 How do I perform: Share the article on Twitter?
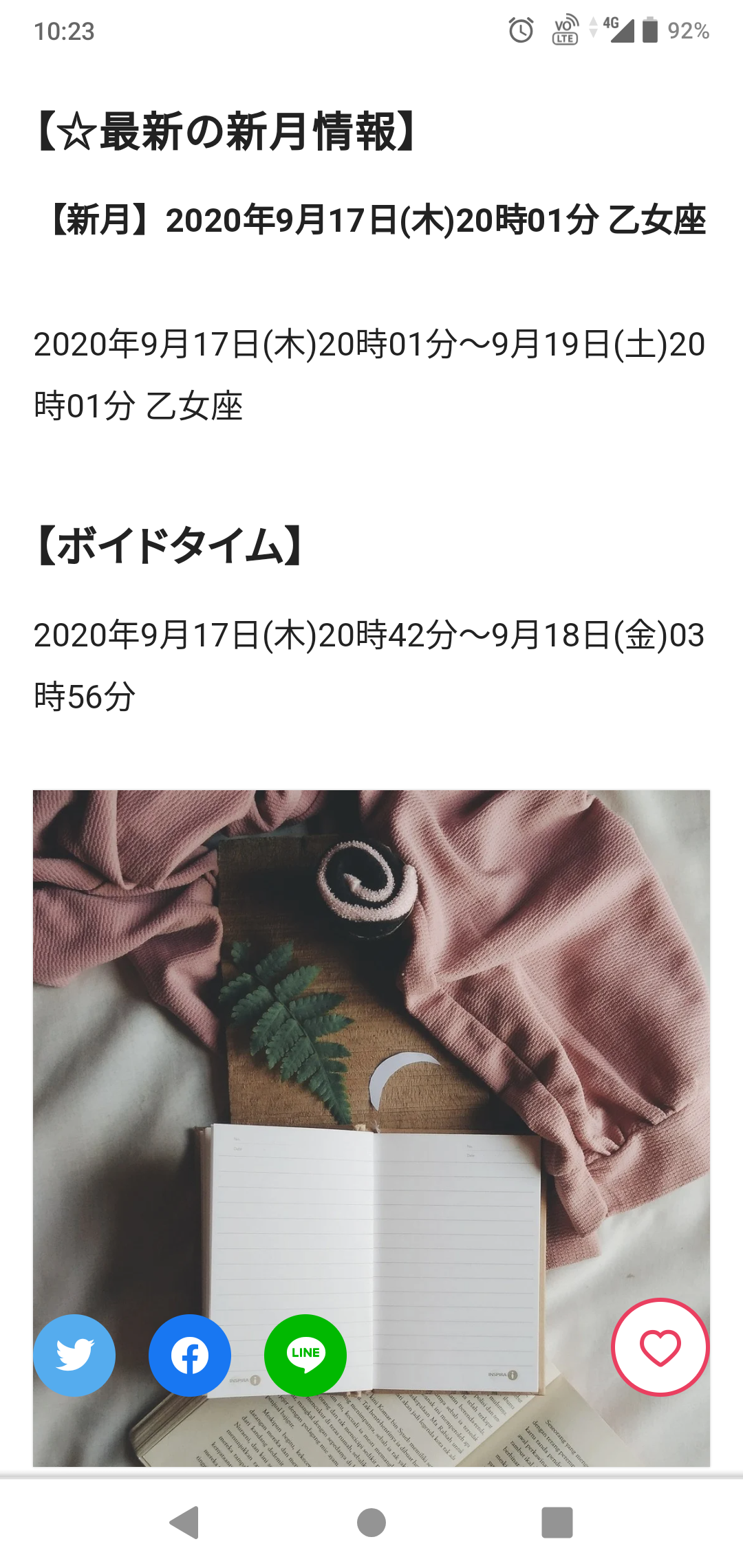click(x=74, y=1355)
